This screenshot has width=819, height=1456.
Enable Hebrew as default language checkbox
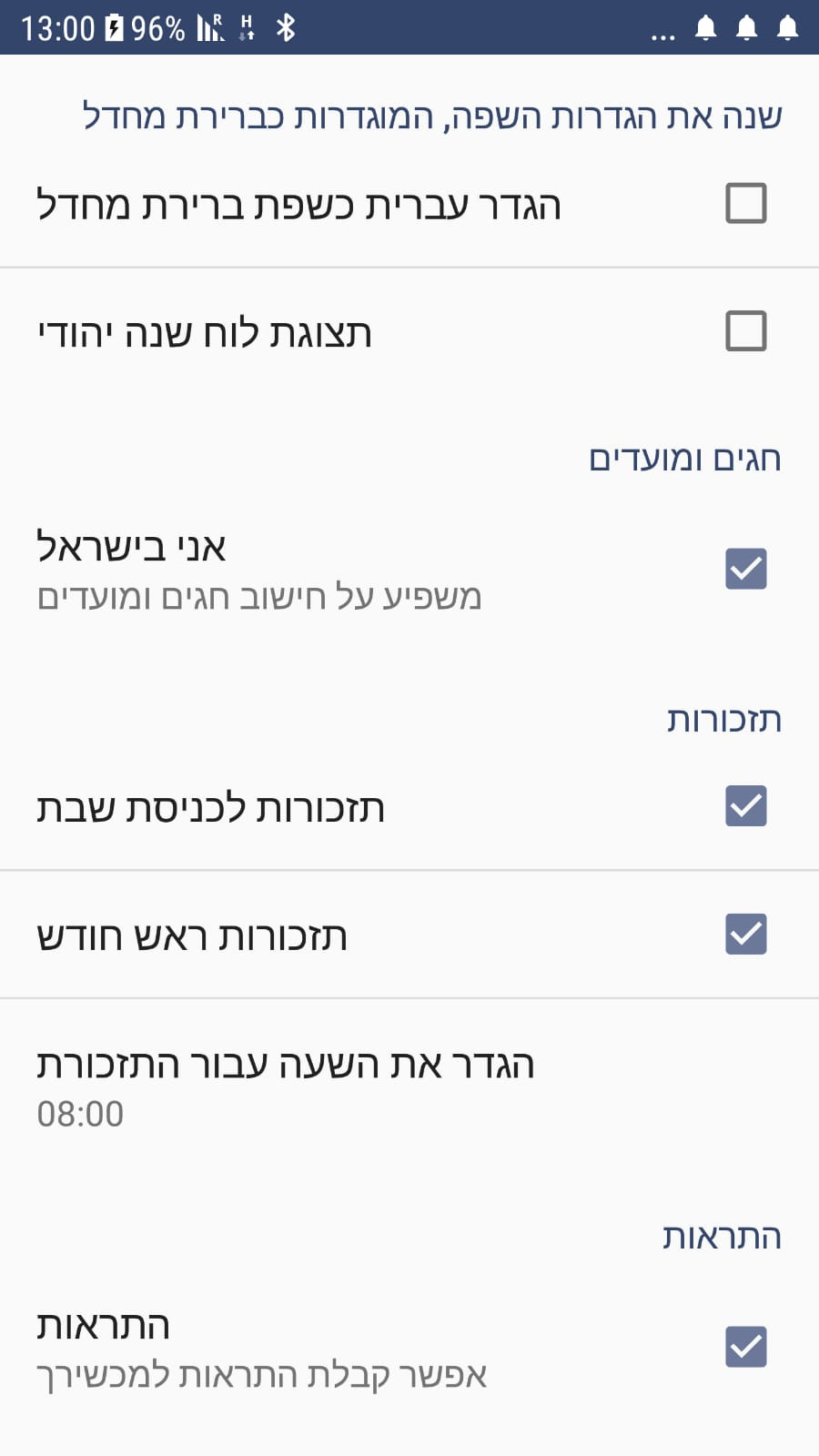(x=745, y=203)
